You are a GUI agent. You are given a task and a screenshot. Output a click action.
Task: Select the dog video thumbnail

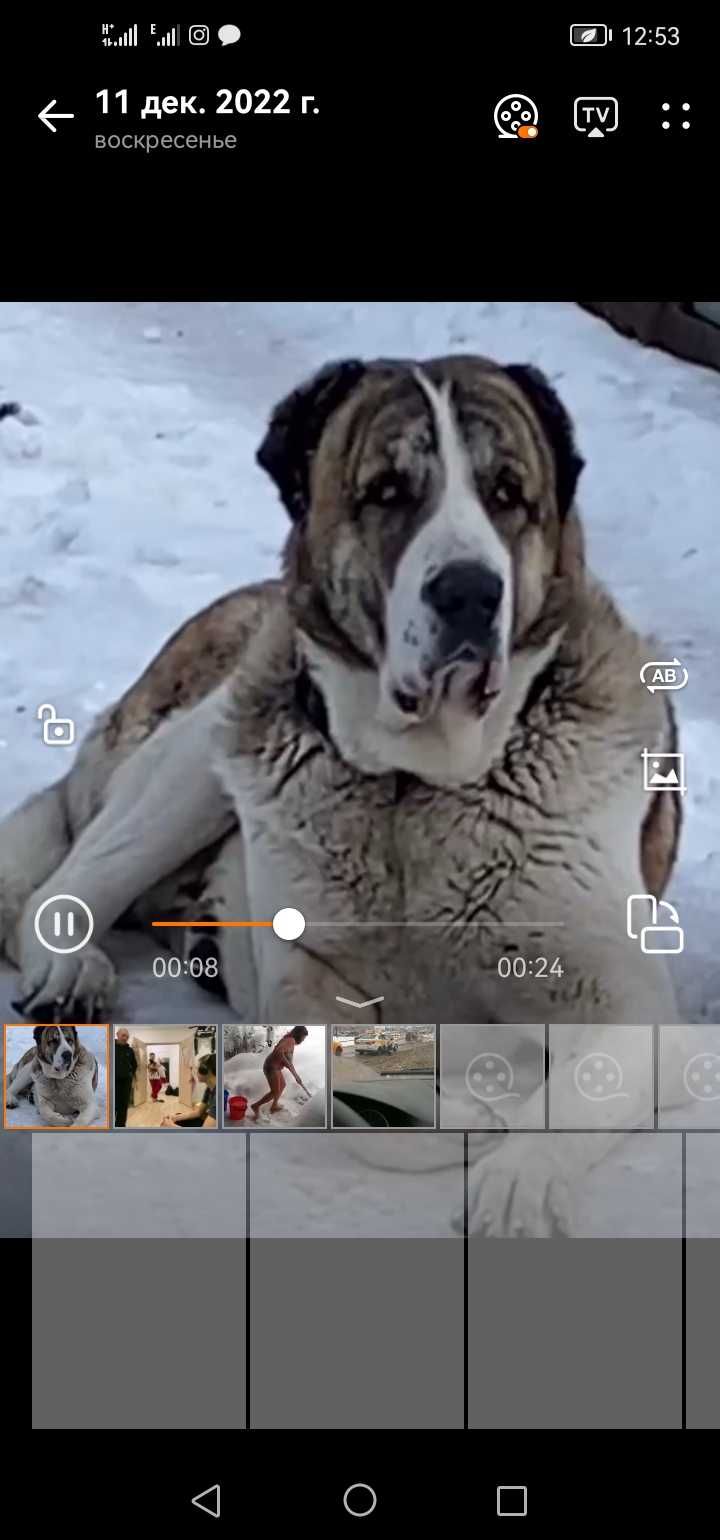click(57, 1076)
